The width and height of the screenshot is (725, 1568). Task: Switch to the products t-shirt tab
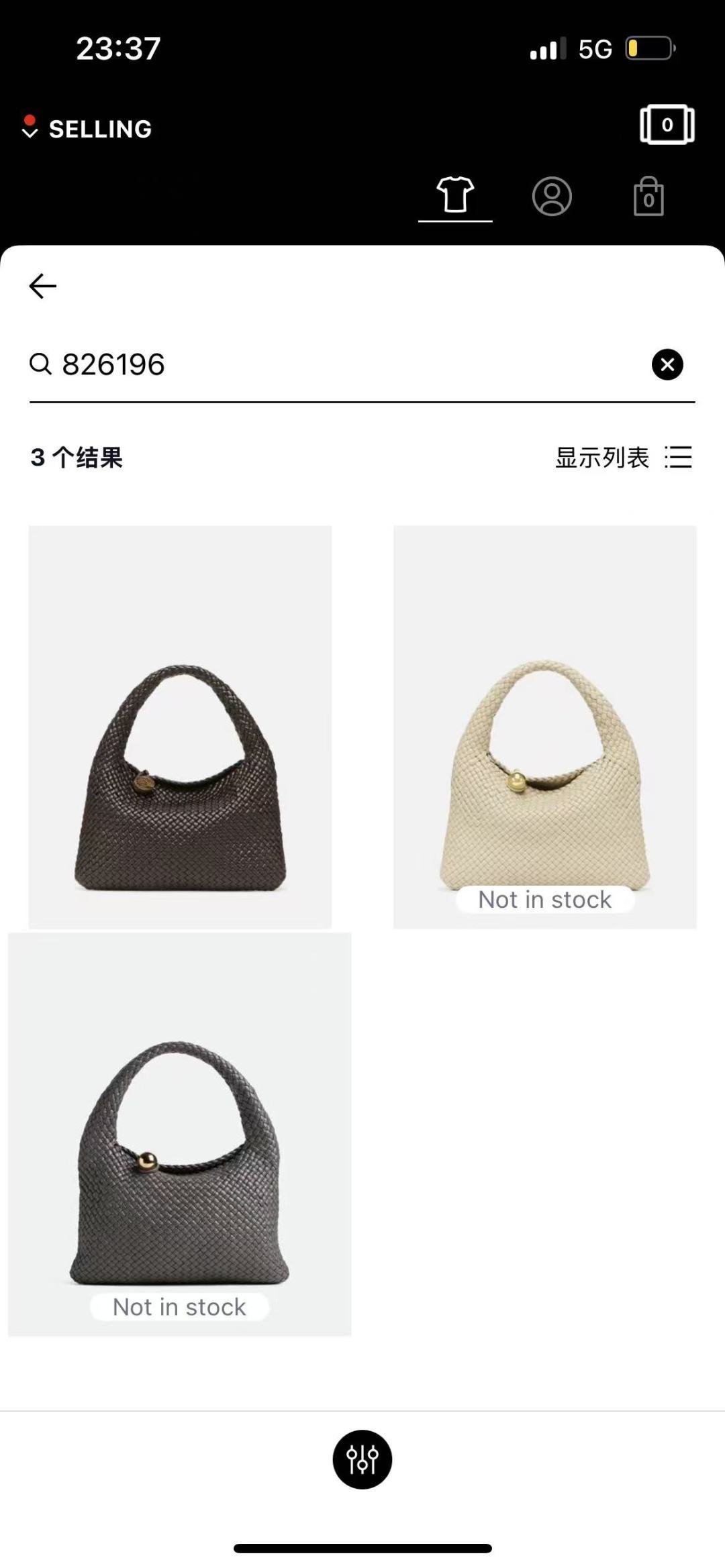(455, 196)
